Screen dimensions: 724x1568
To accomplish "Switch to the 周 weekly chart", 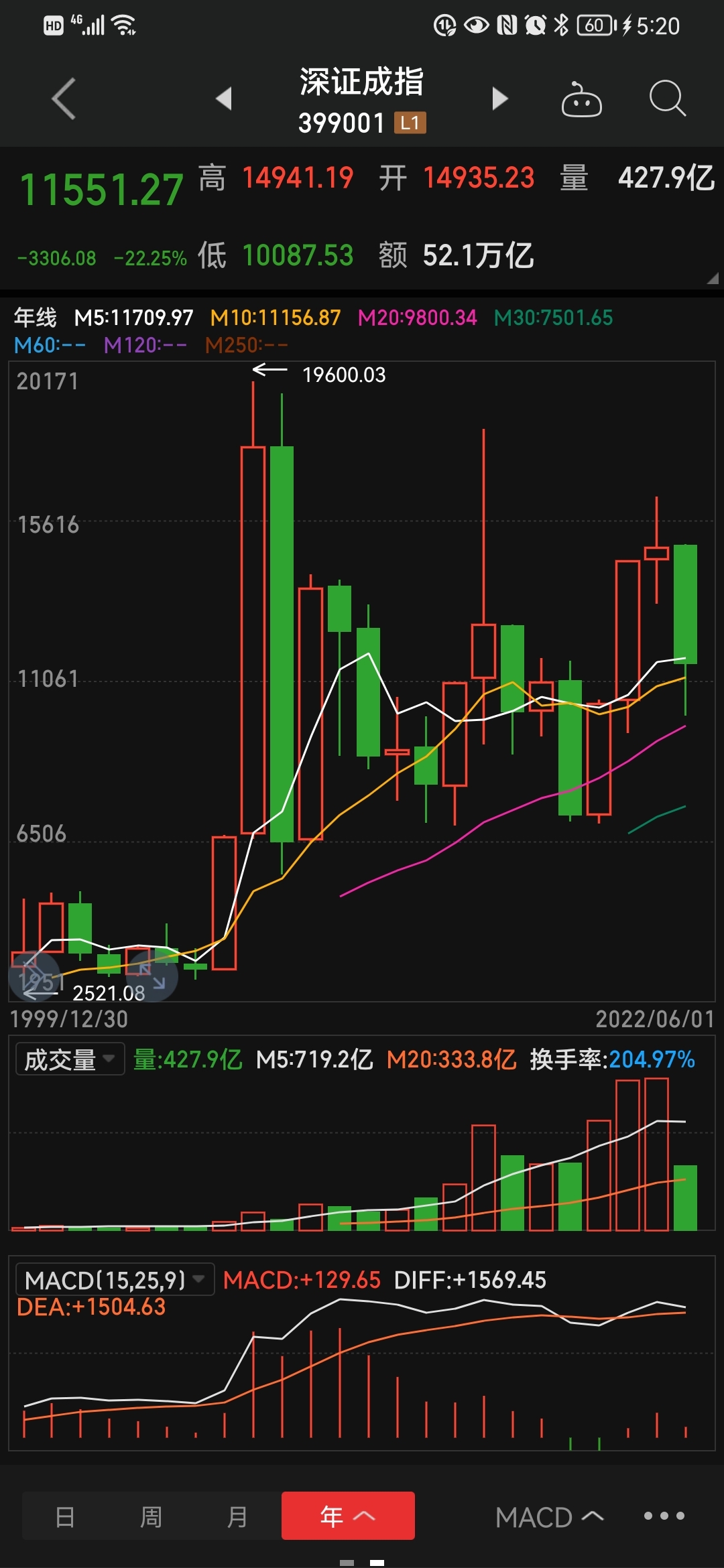I will click(x=151, y=1516).
